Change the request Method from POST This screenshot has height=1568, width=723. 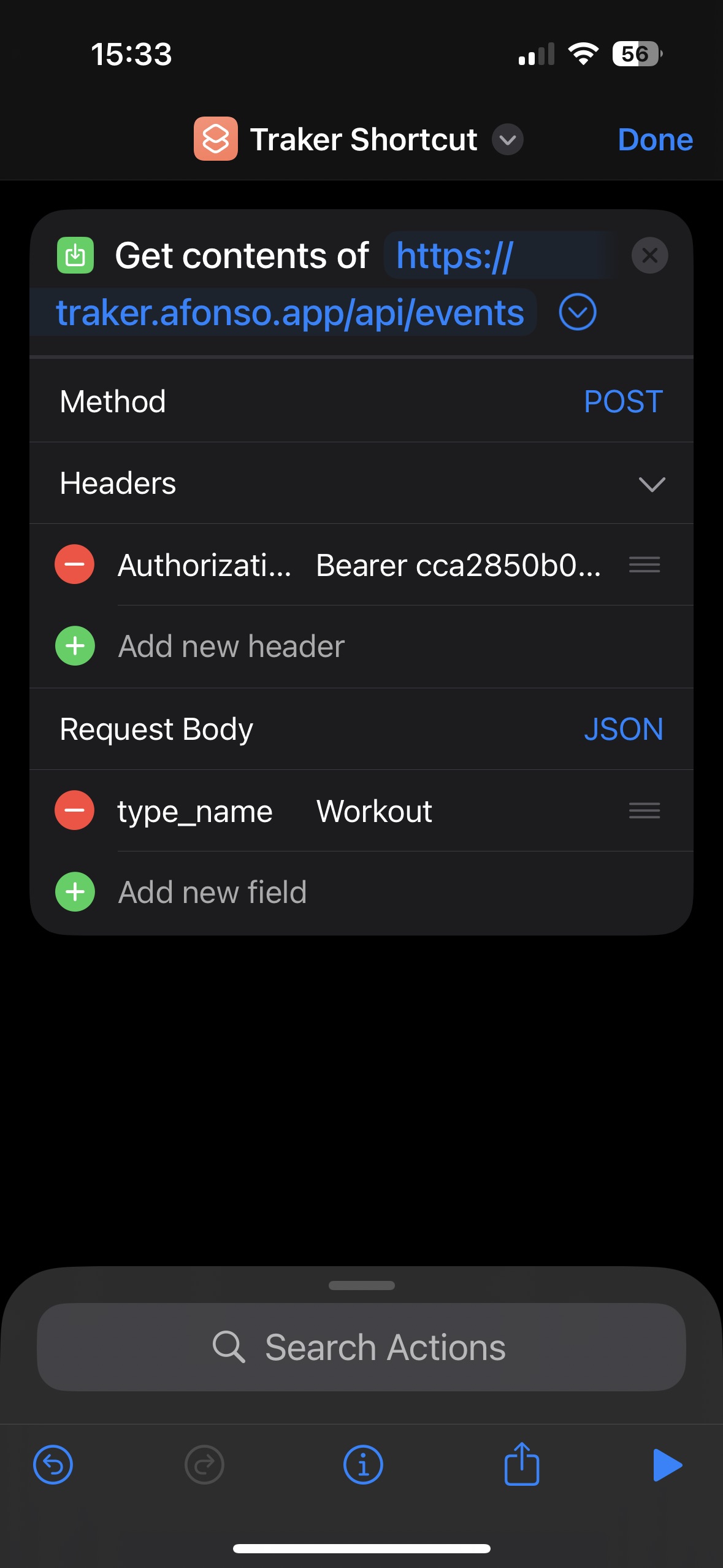point(623,401)
